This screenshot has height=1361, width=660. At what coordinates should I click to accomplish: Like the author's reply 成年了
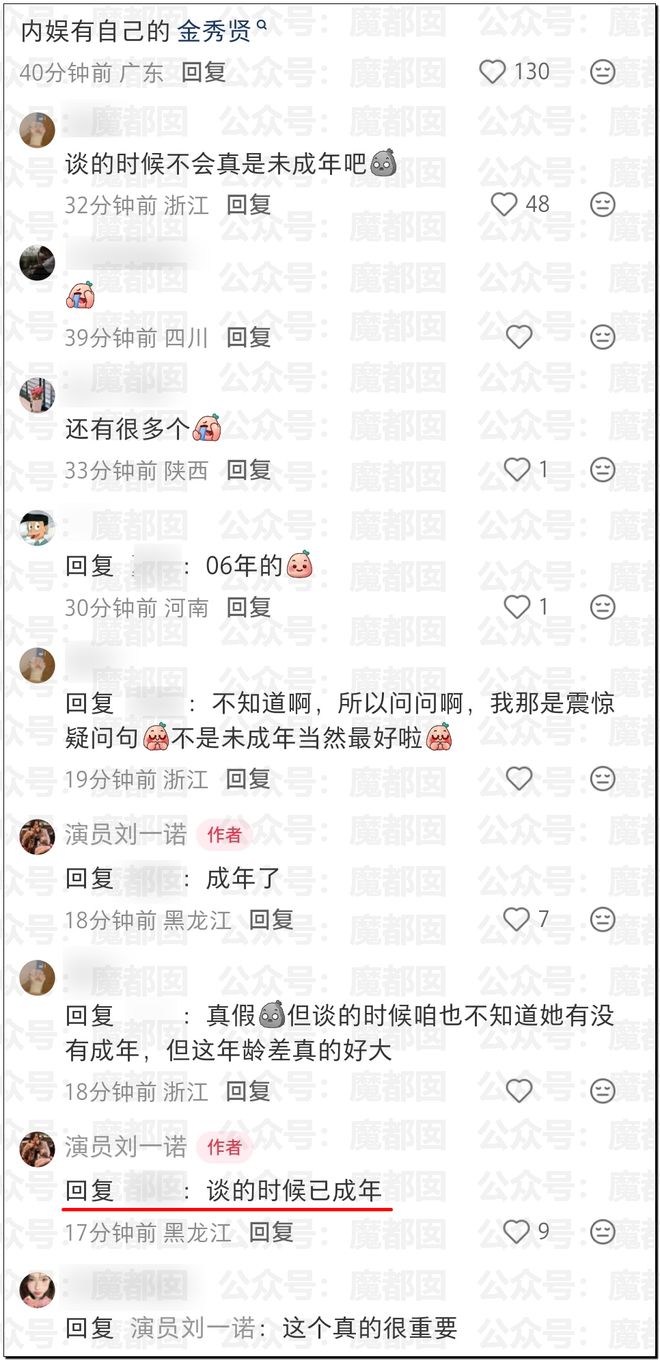pyautogui.click(x=516, y=918)
